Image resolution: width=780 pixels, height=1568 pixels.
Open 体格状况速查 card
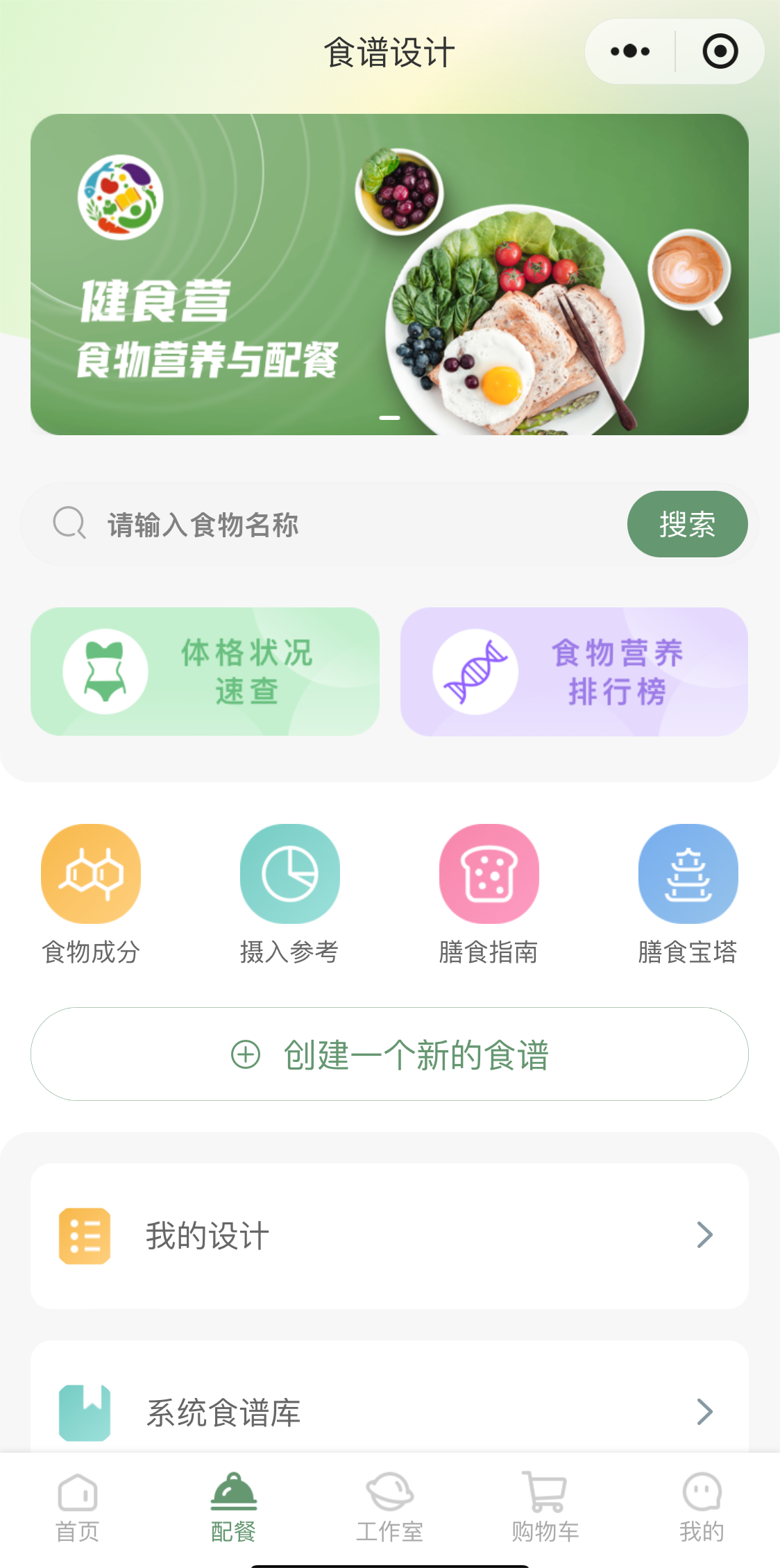coord(205,671)
